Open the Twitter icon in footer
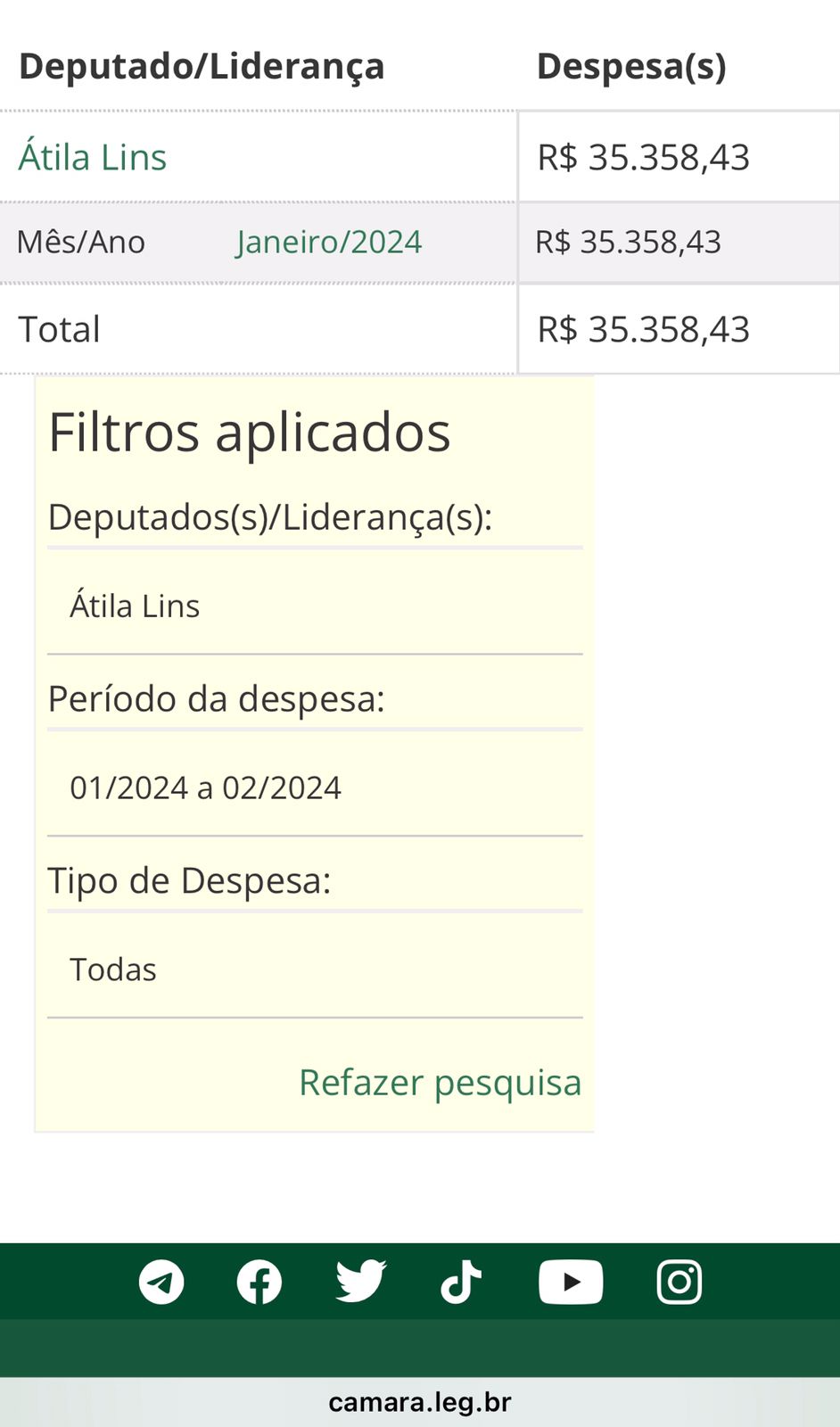The image size is (840, 1427). (360, 1282)
